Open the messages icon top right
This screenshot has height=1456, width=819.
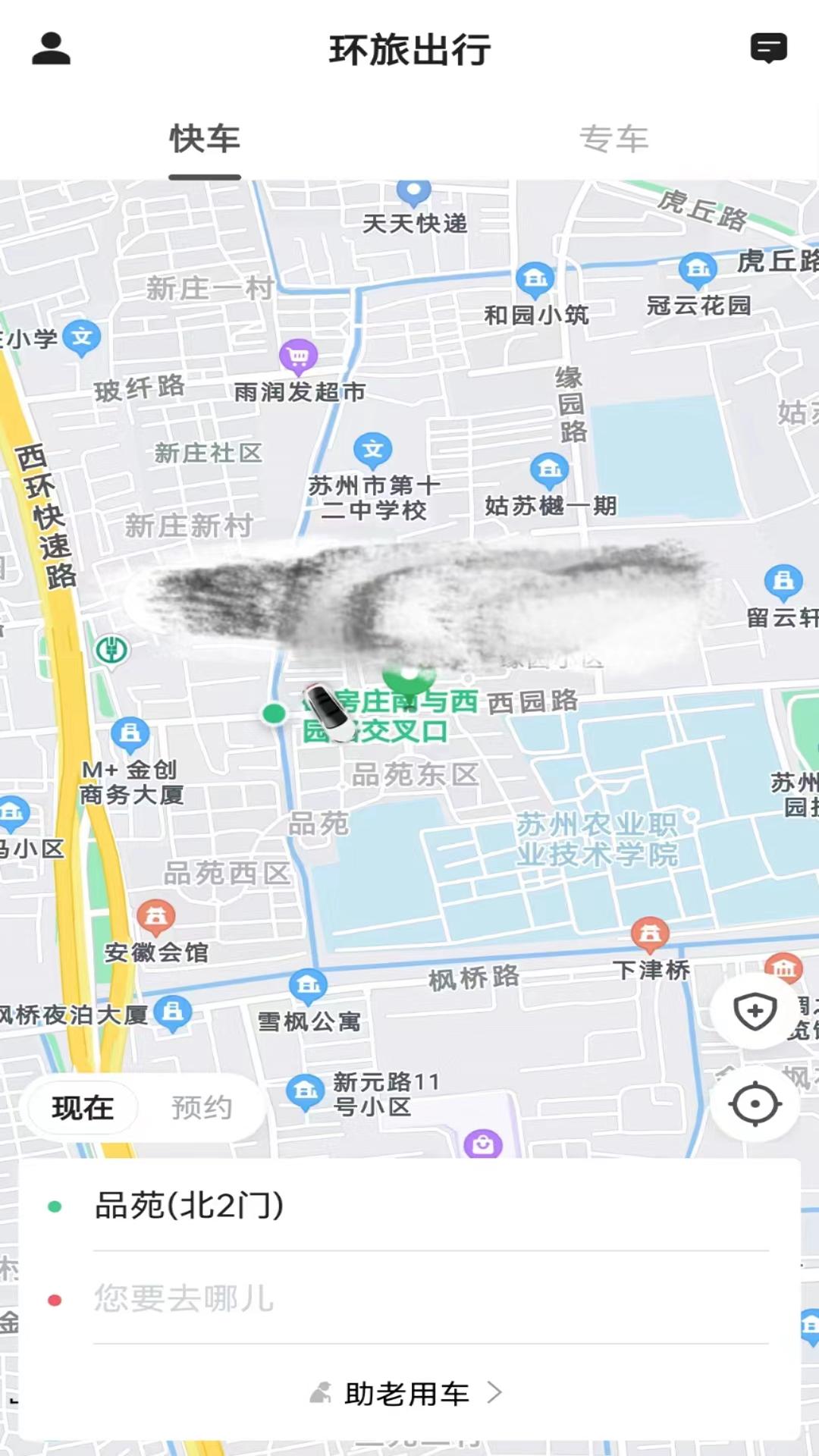click(770, 49)
